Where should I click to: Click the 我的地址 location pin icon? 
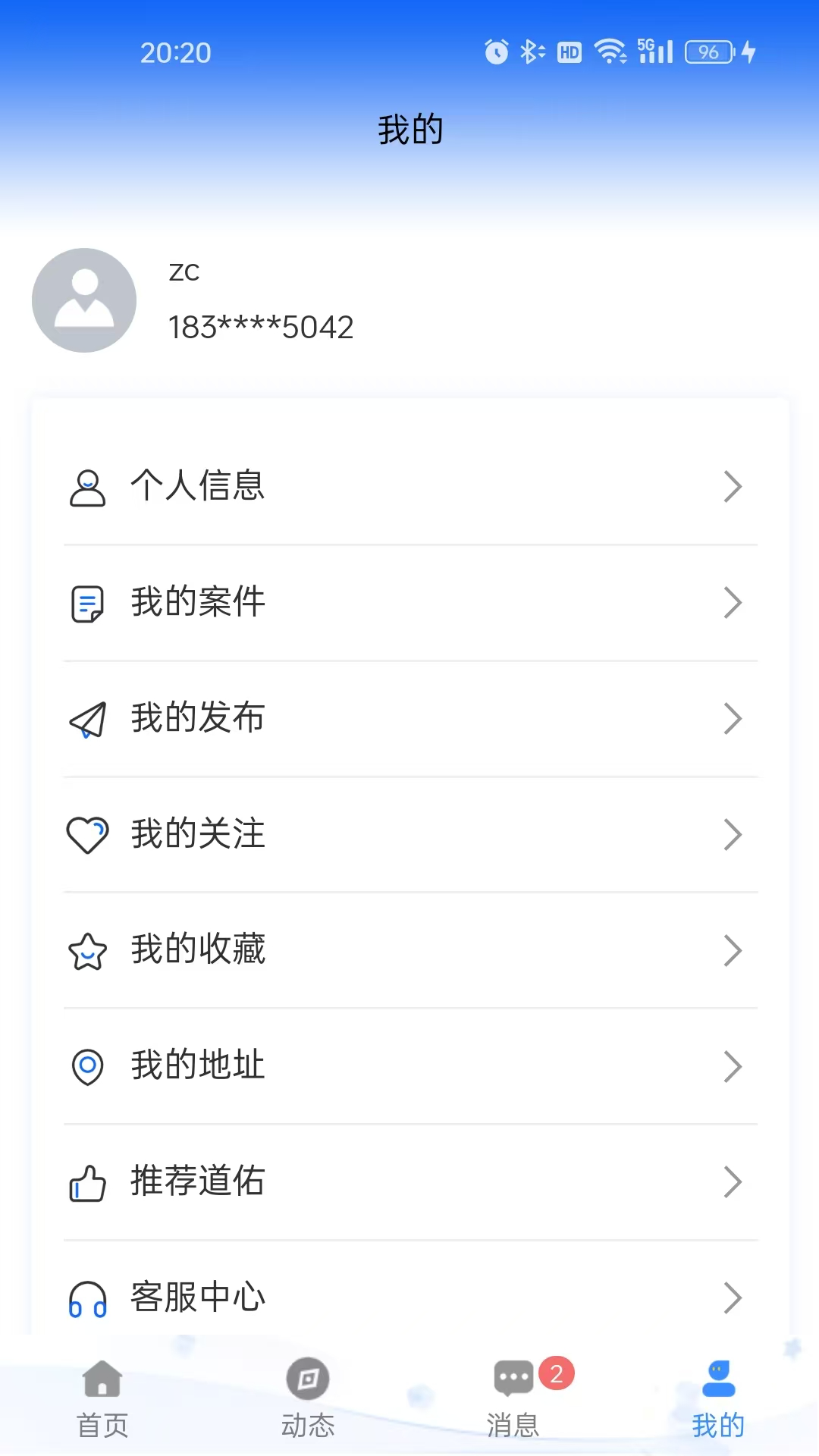pos(86,1066)
